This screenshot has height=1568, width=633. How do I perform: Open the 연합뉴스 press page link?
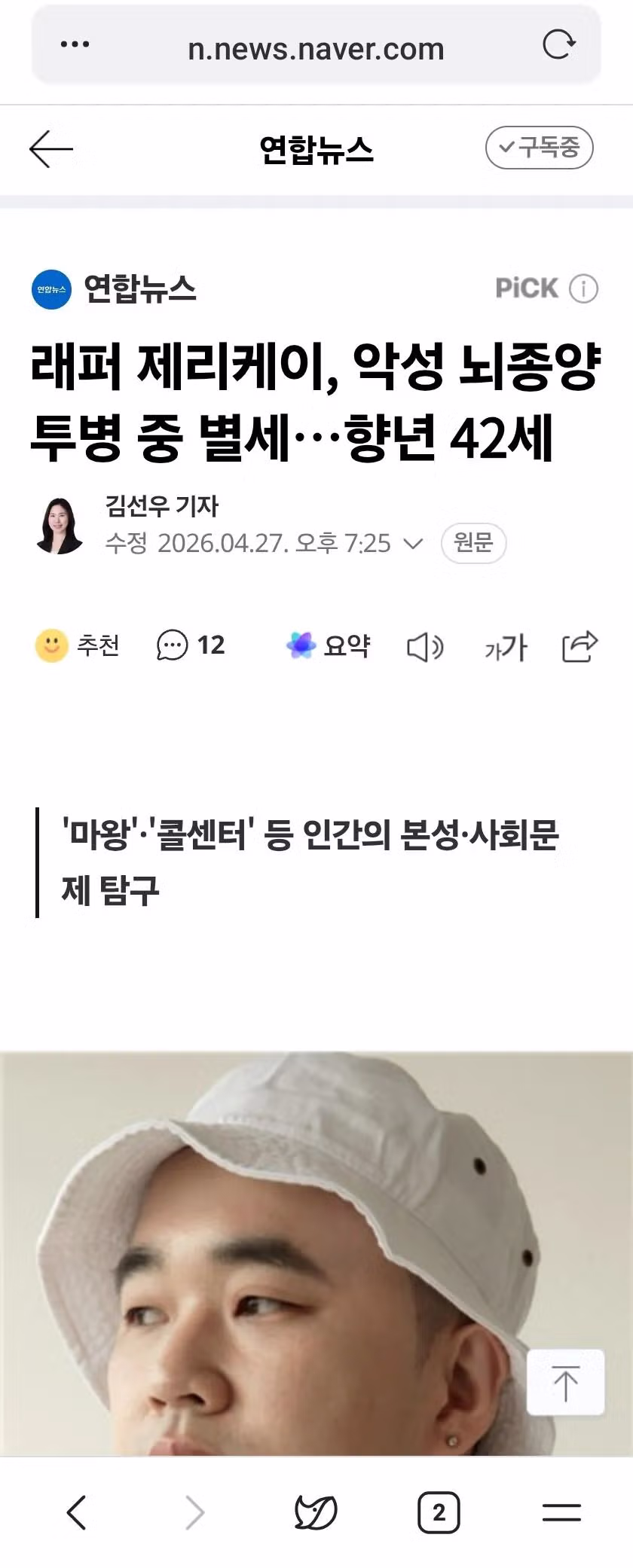click(115, 289)
